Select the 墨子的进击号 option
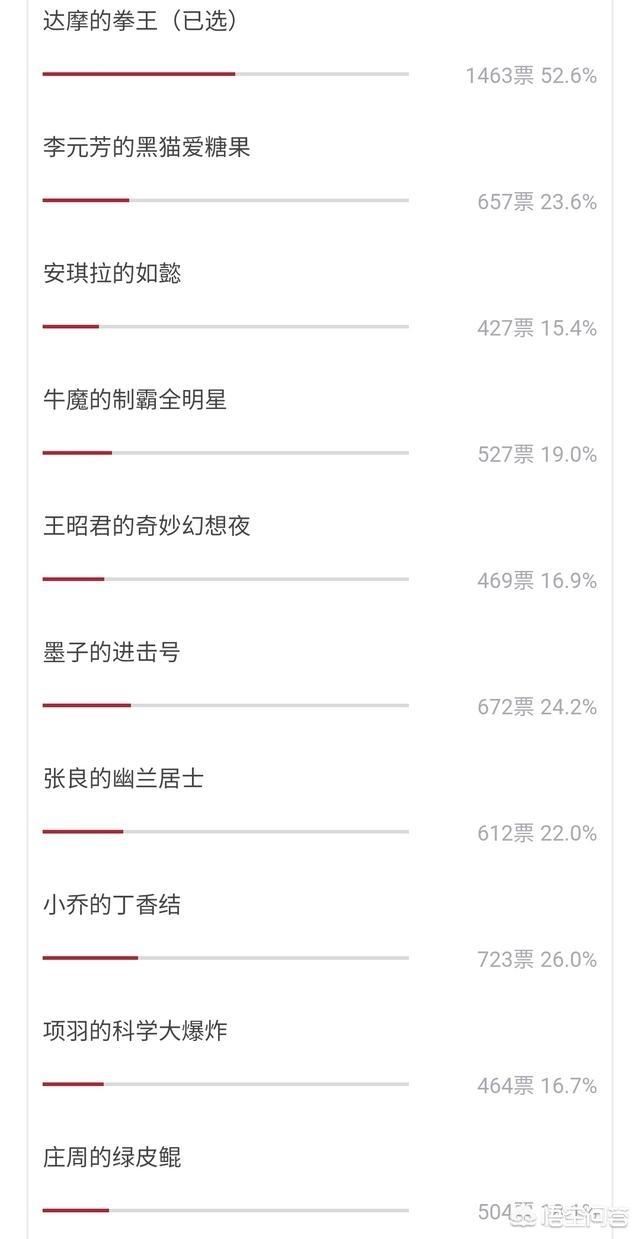 (112, 652)
